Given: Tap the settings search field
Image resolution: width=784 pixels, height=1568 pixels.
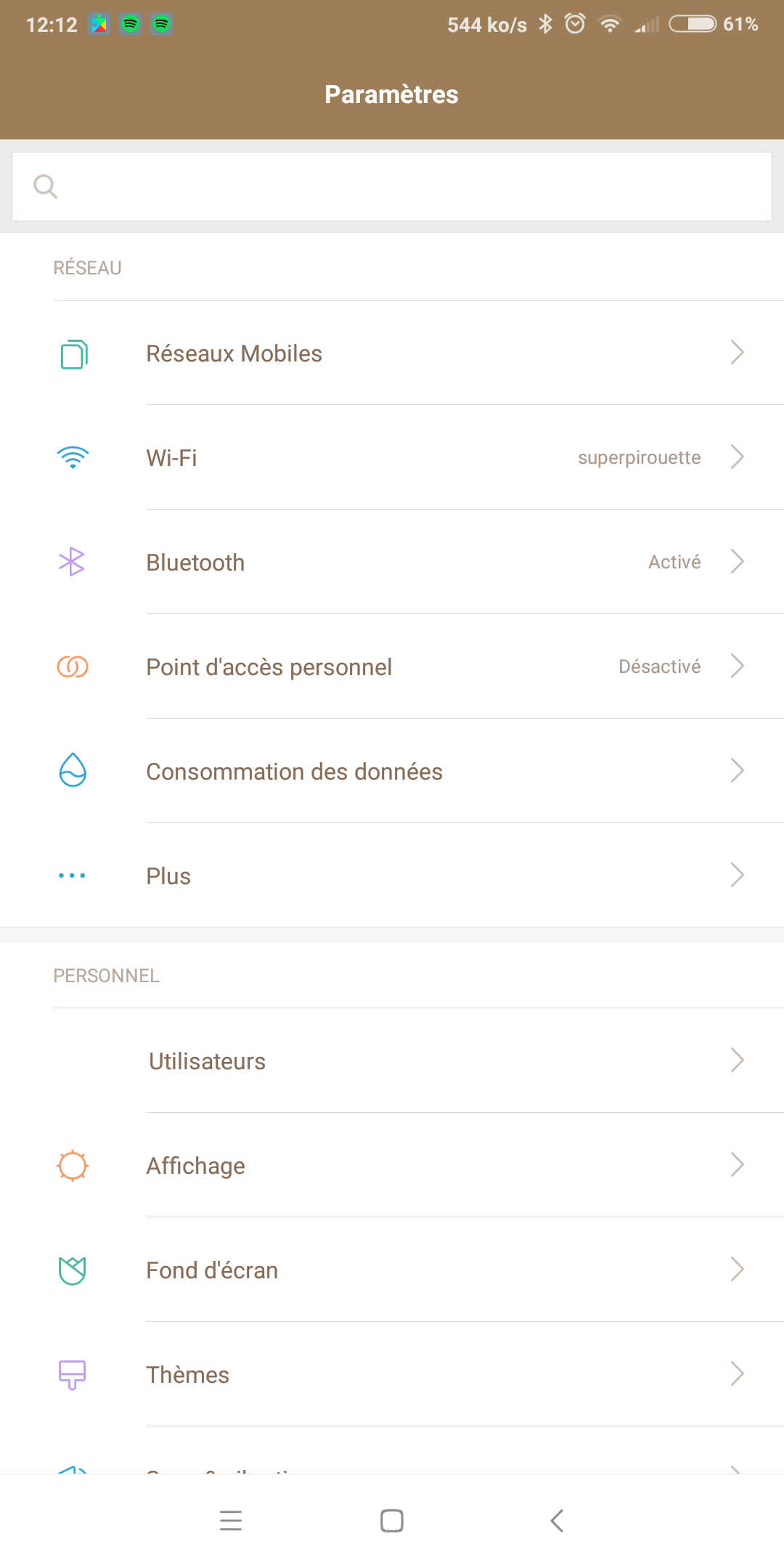Looking at the screenshot, I should [x=392, y=187].
